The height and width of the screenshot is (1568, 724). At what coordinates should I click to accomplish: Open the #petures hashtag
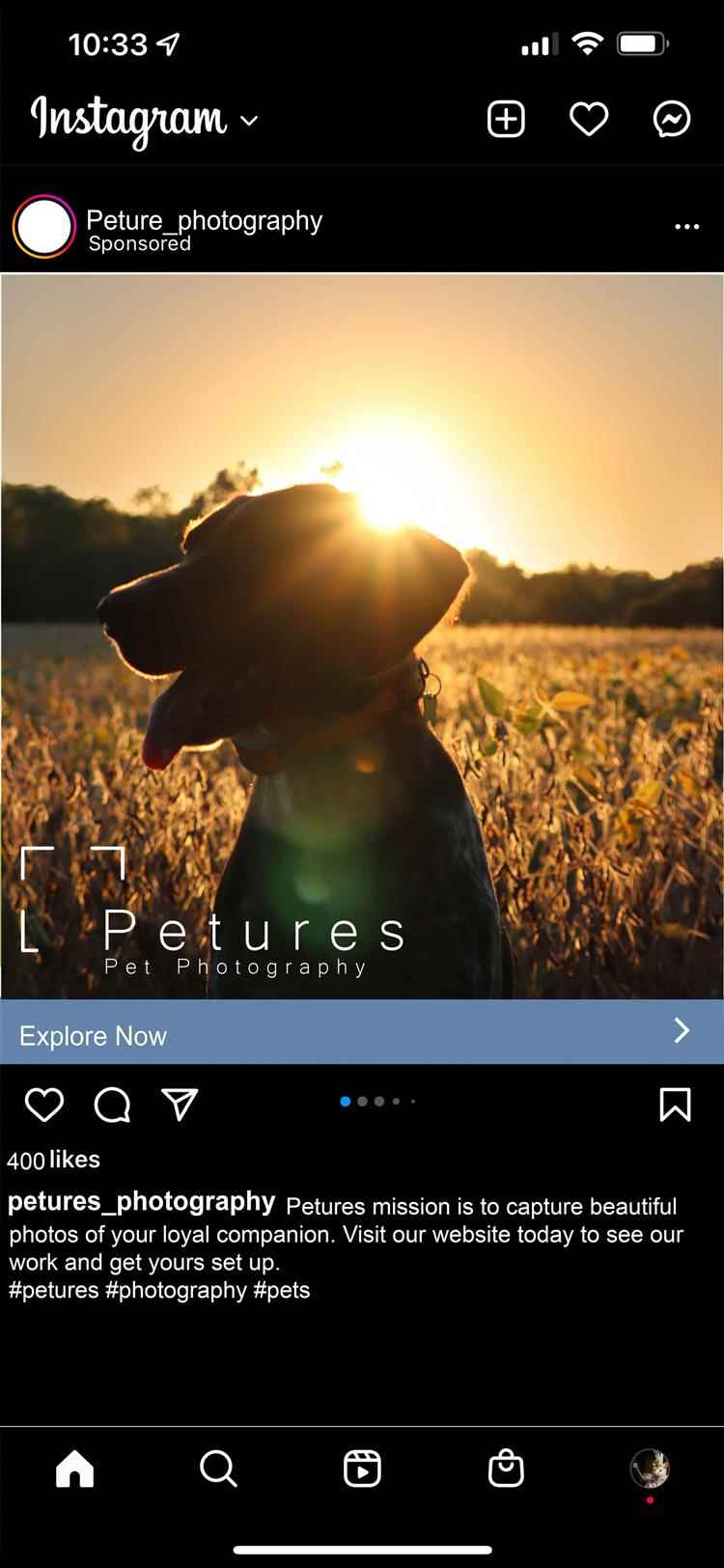pos(54,1291)
